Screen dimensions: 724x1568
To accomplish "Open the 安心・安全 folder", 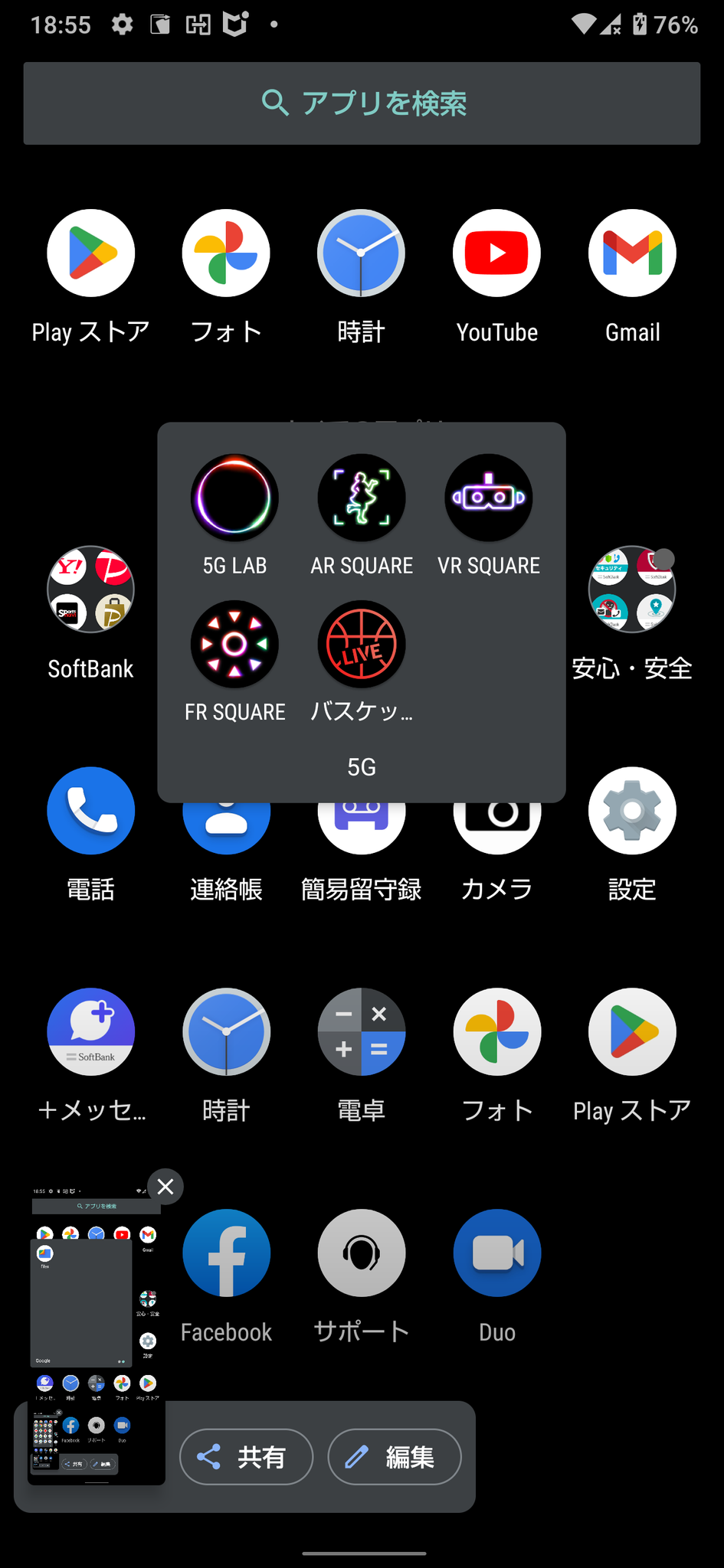I will (631, 590).
